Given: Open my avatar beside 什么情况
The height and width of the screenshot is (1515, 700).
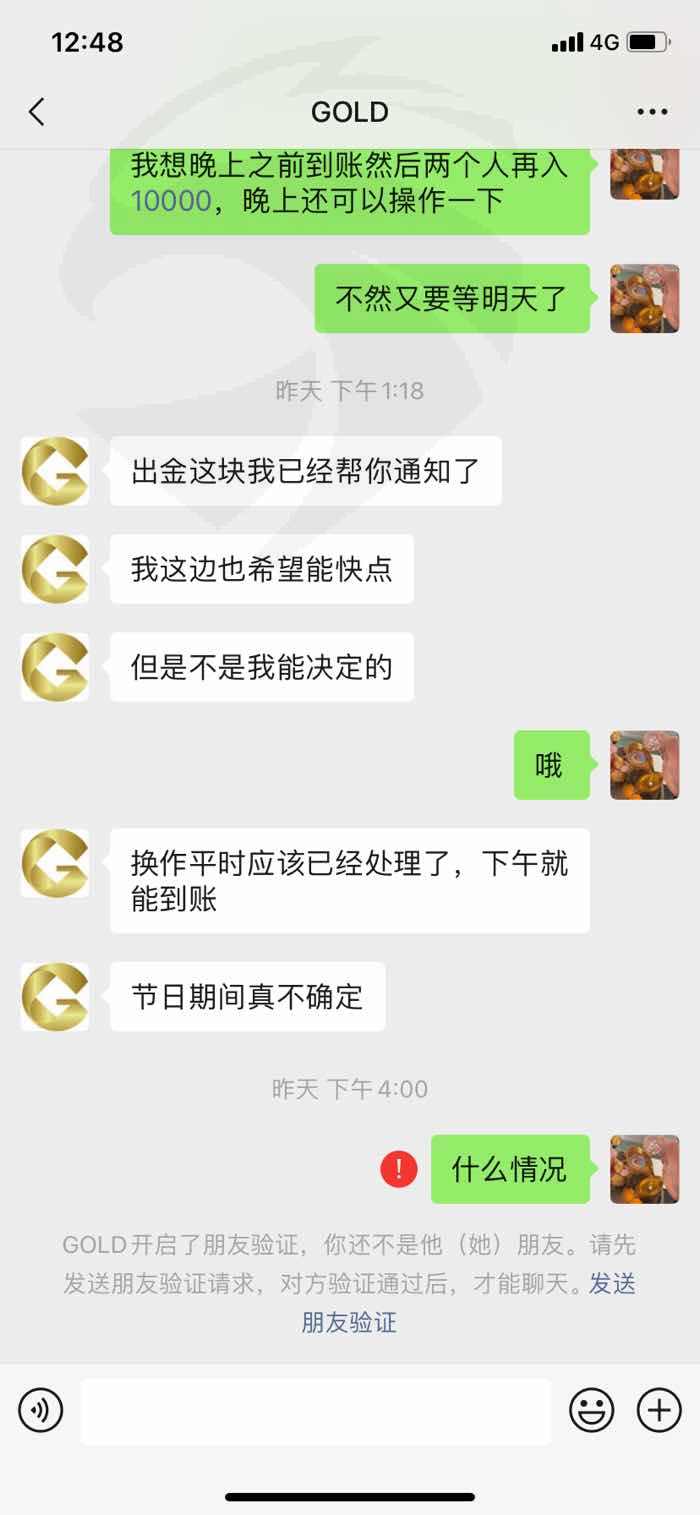Looking at the screenshot, I should coord(645,1169).
